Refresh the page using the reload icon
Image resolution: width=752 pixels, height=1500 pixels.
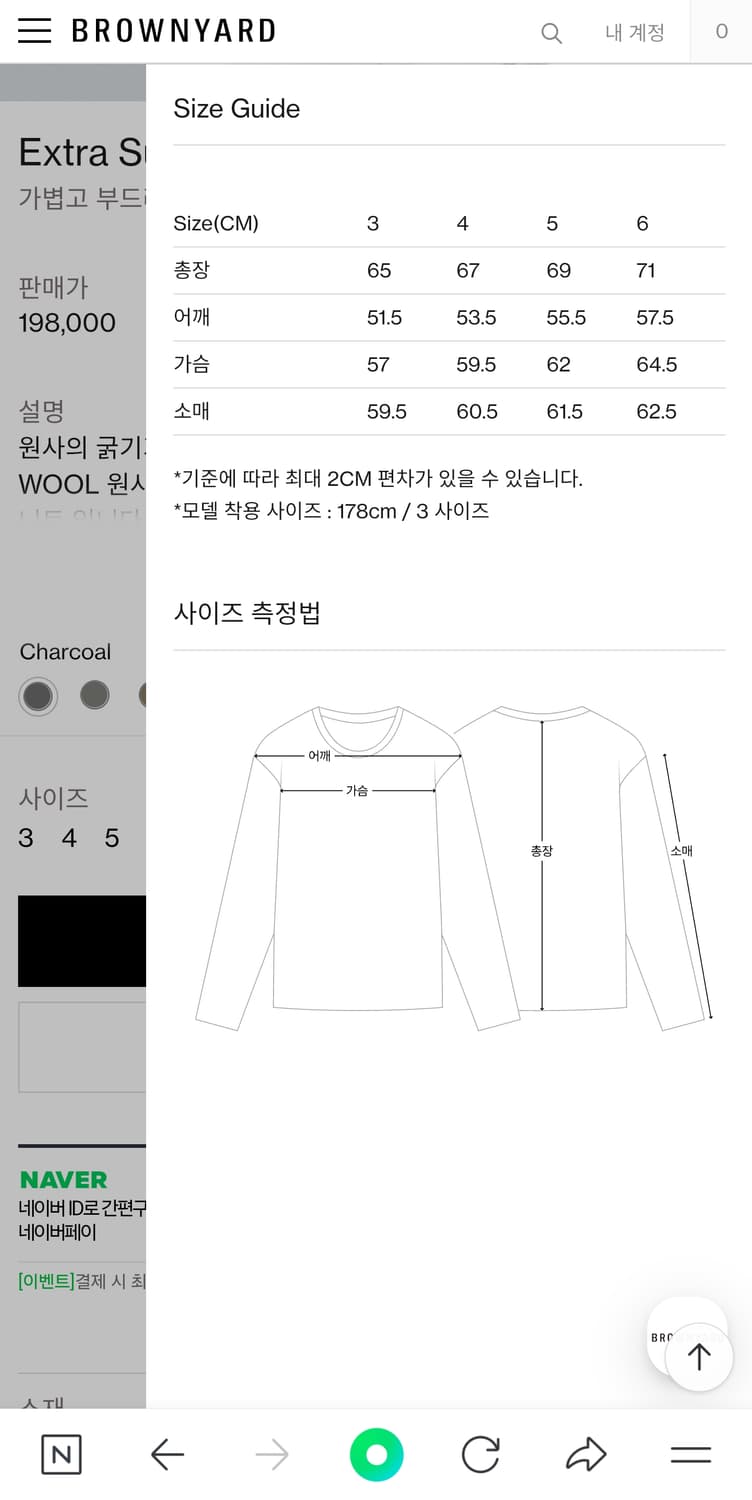click(480, 1454)
